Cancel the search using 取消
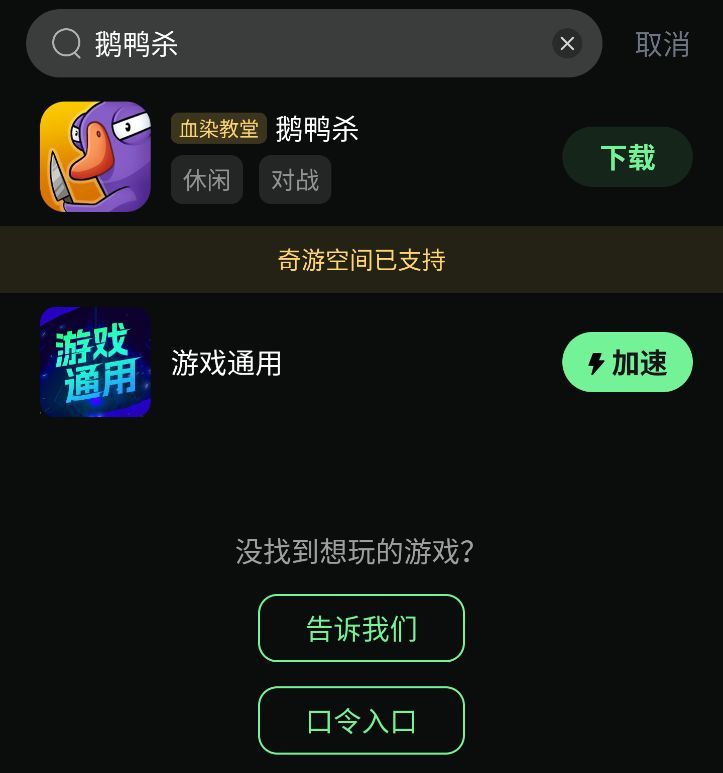This screenshot has width=723, height=773. coord(662,43)
